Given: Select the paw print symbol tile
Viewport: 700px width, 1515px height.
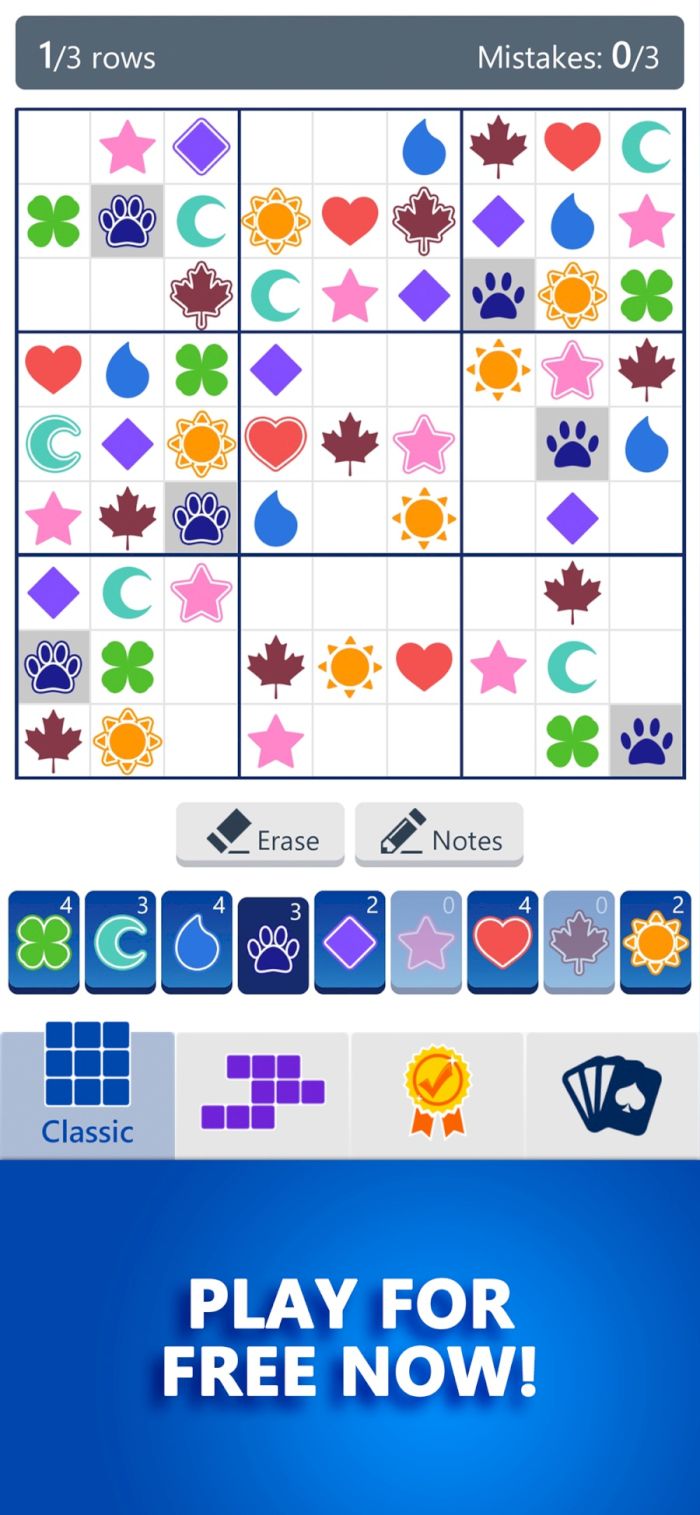Looking at the screenshot, I should 273,942.
